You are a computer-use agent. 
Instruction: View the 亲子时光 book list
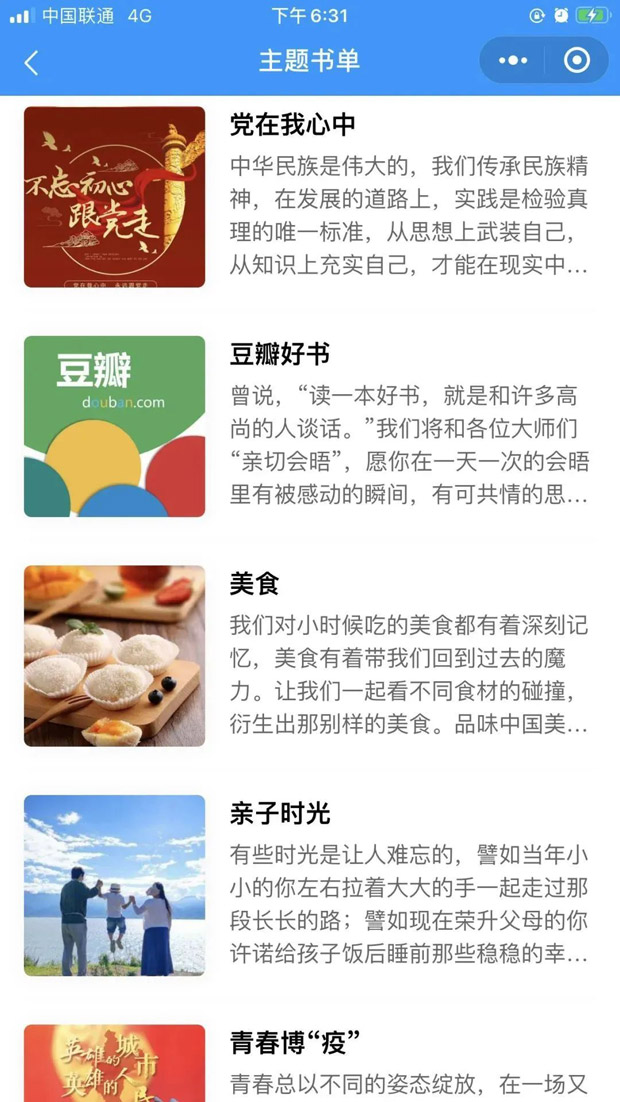tap(310, 886)
